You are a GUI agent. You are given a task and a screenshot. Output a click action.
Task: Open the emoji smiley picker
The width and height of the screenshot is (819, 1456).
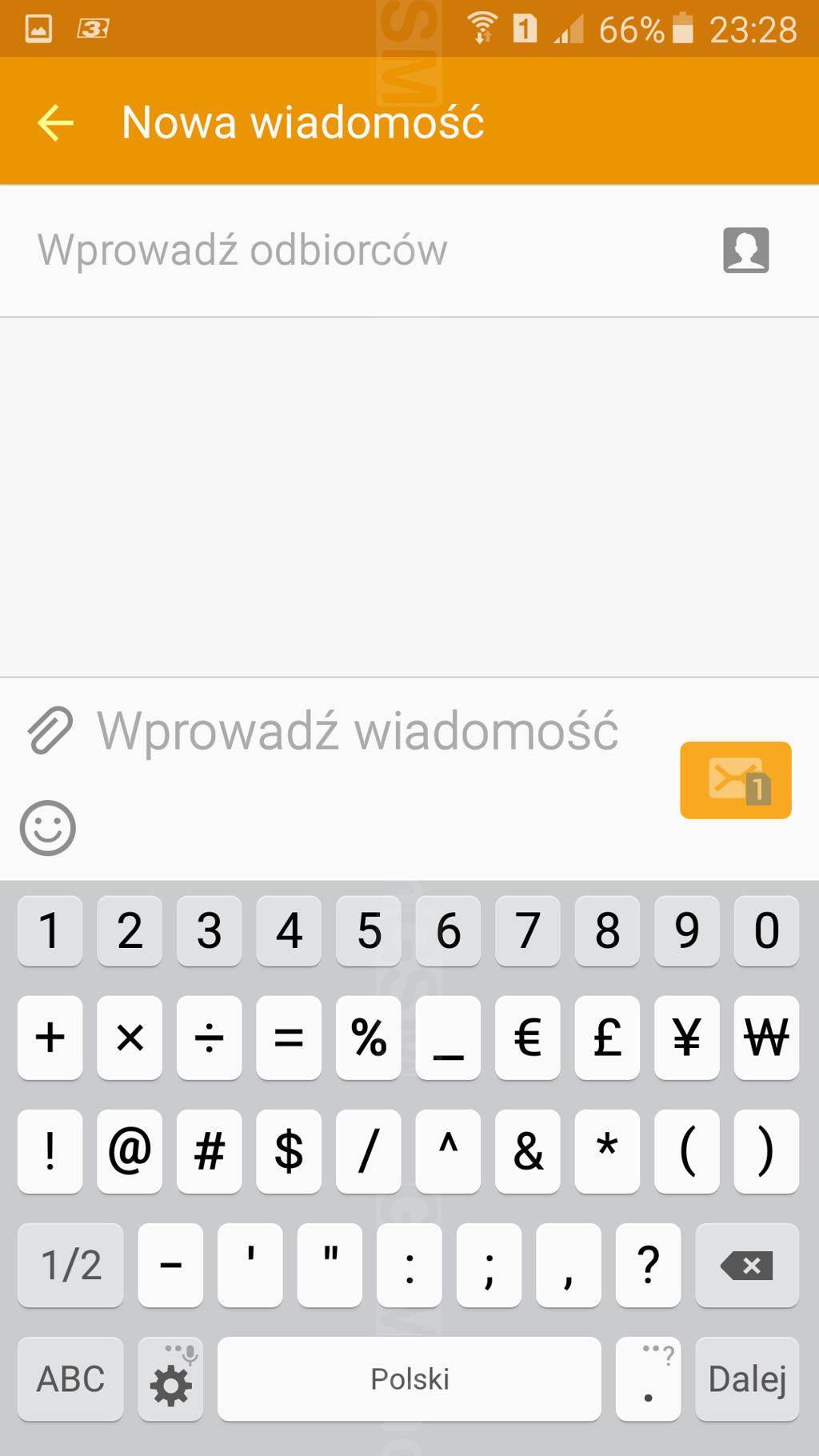coord(48,828)
